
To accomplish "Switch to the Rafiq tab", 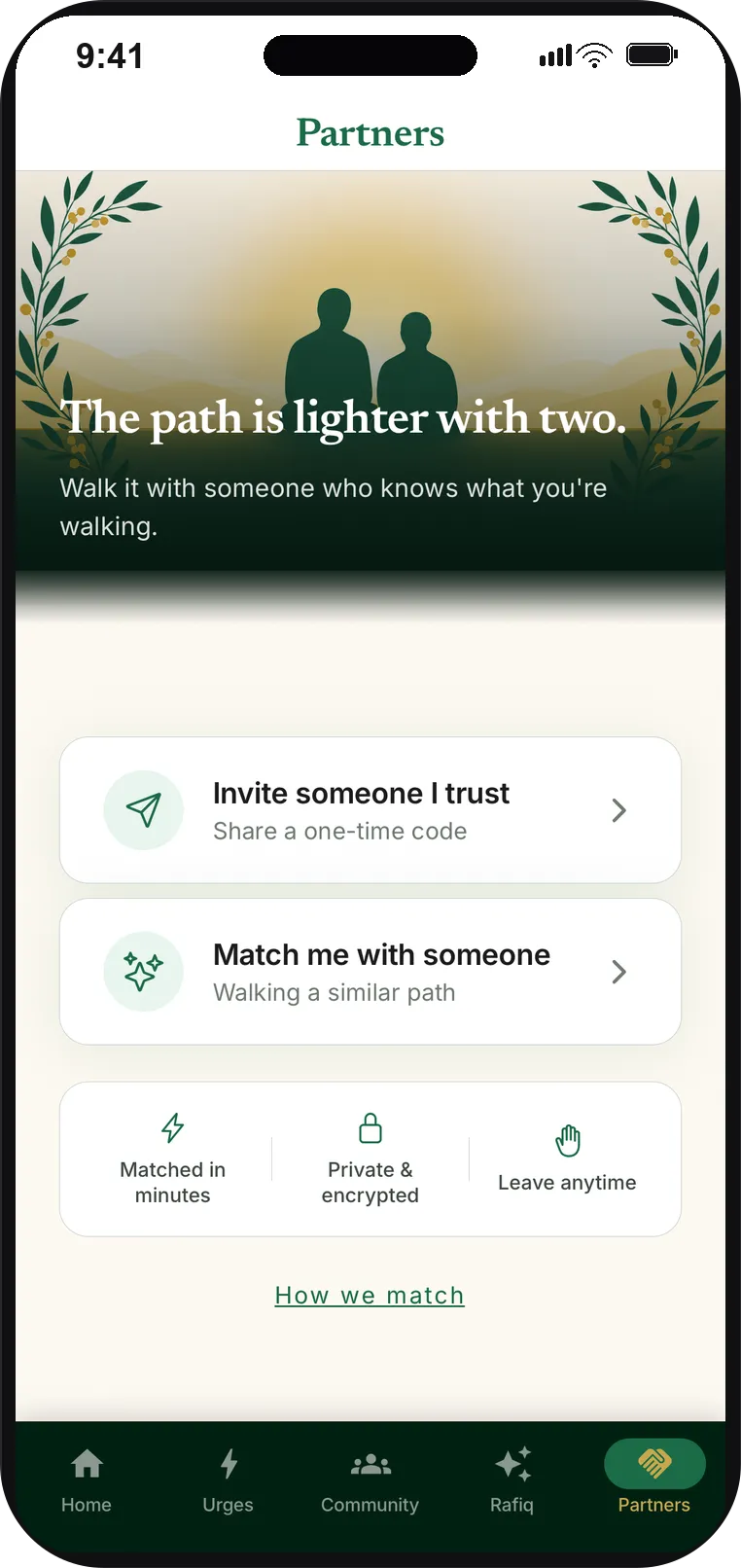I will (512, 1480).
